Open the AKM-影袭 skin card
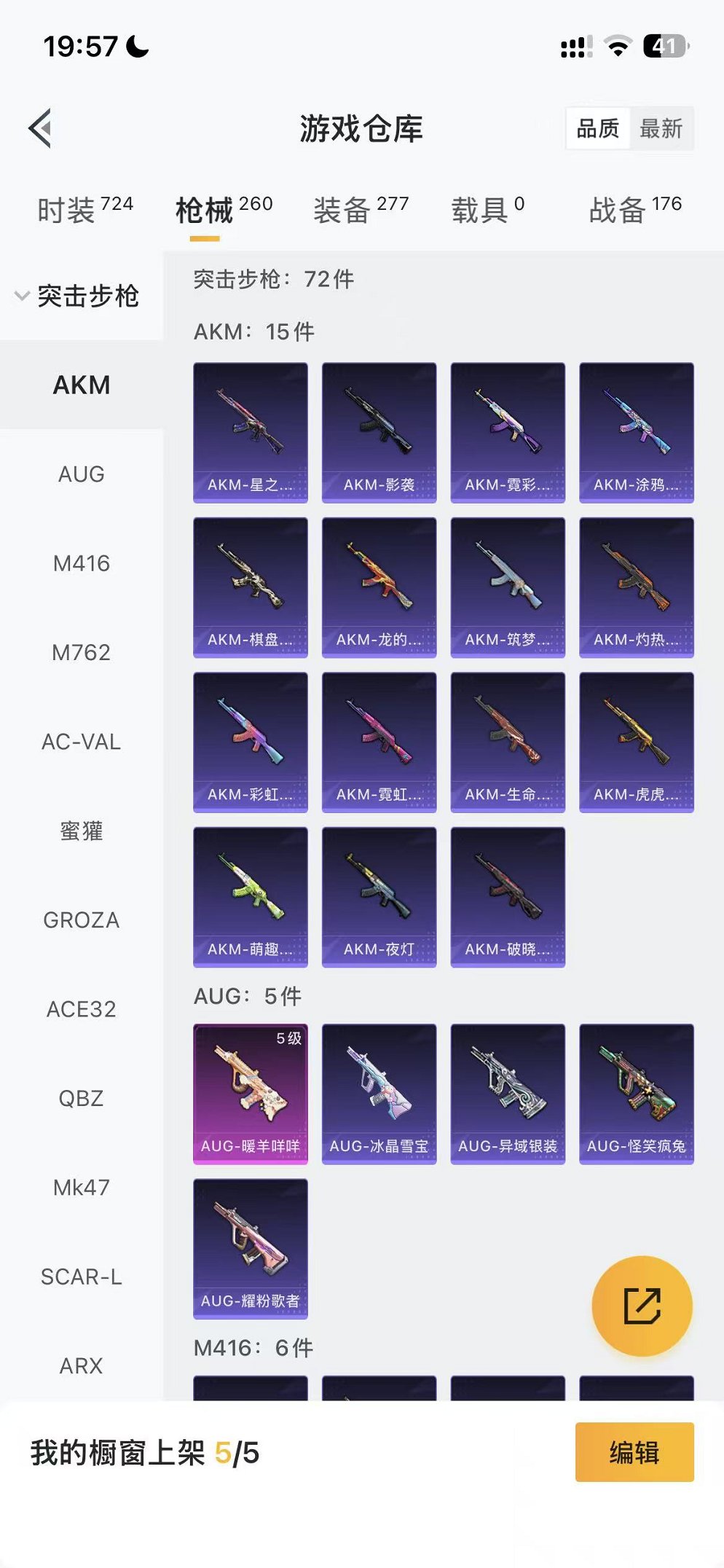Image resolution: width=724 pixels, height=1568 pixels. [379, 432]
